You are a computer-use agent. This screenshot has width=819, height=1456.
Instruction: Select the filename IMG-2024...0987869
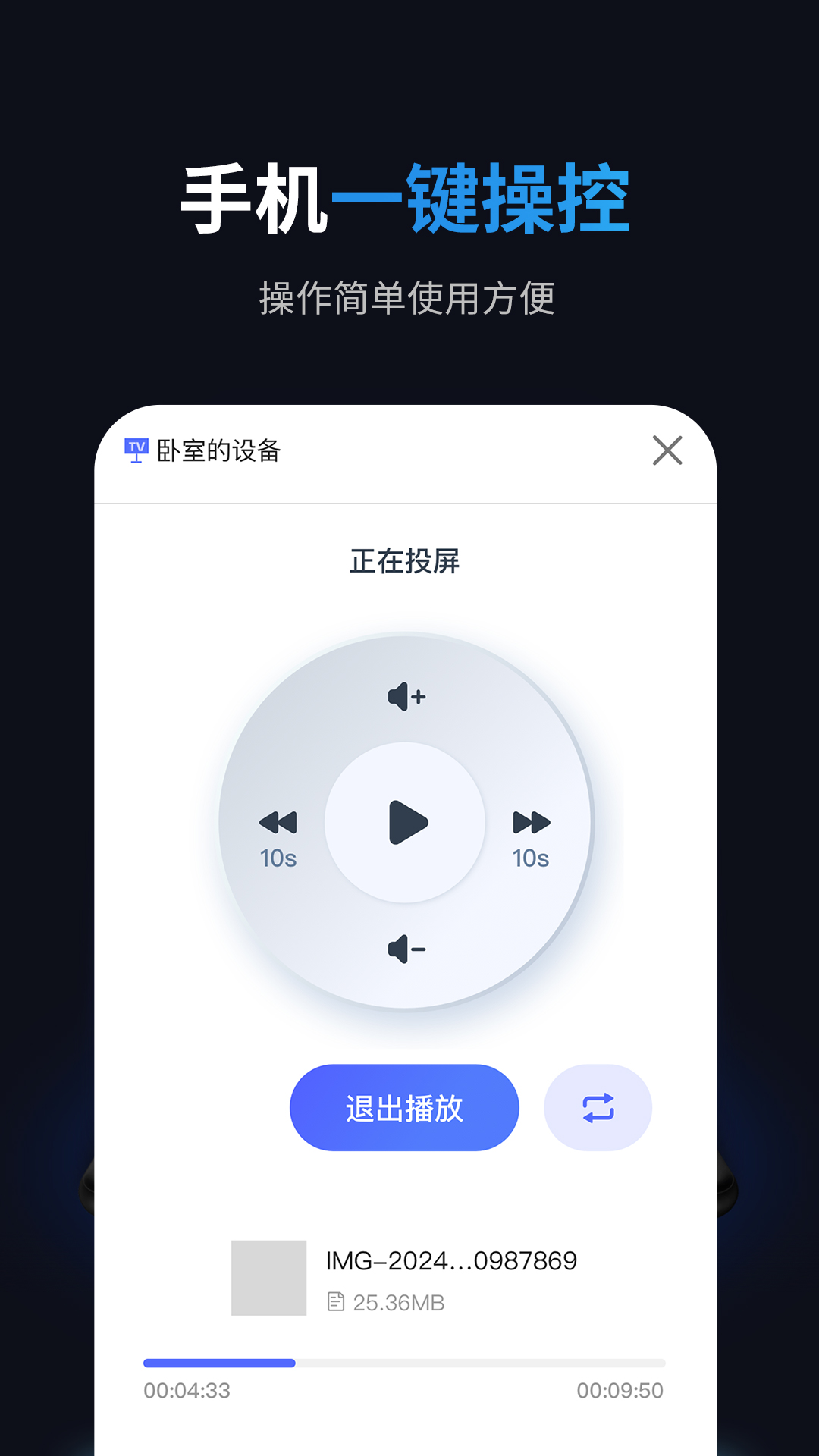coord(450,1260)
